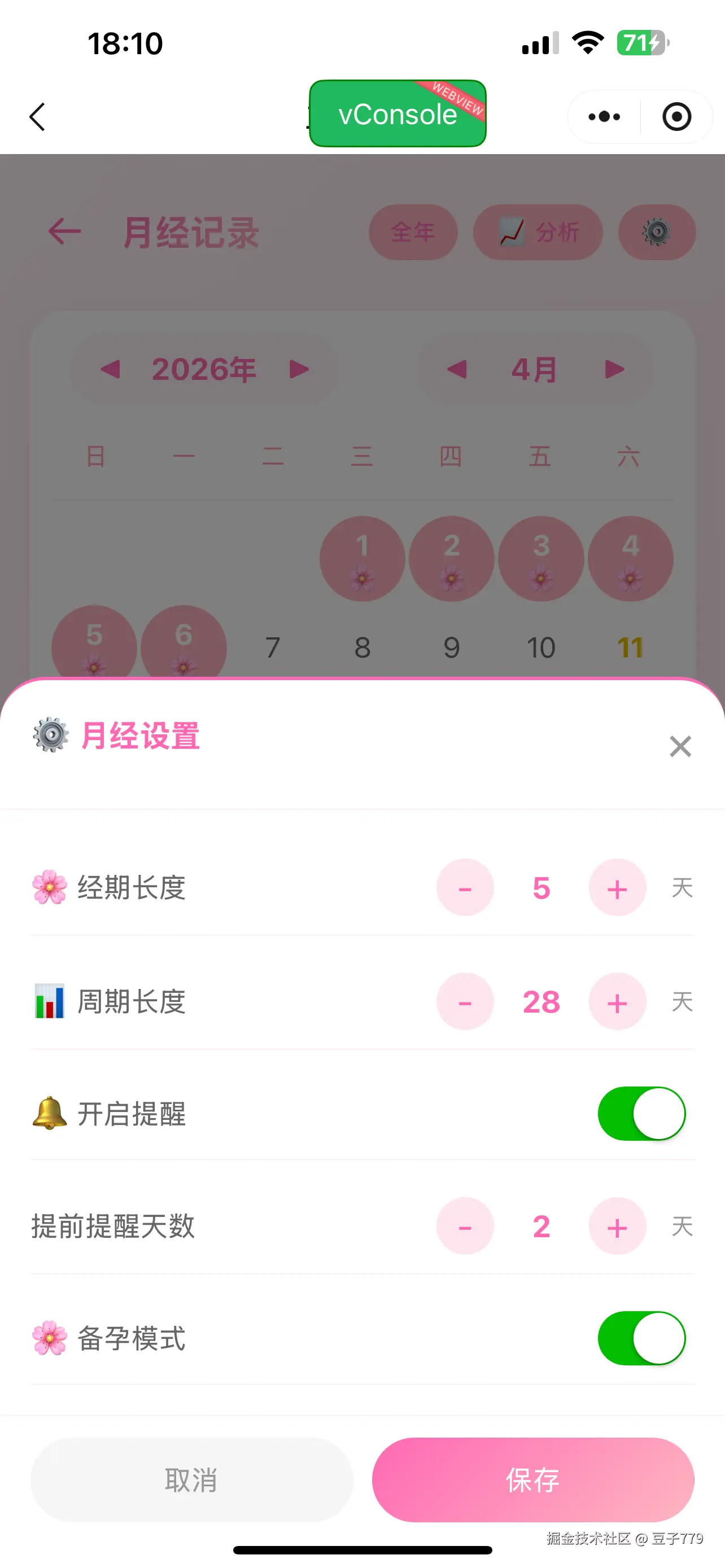Turn off the 开启提醒 switch
The image size is (725, 1568).
pos(641,1114)
